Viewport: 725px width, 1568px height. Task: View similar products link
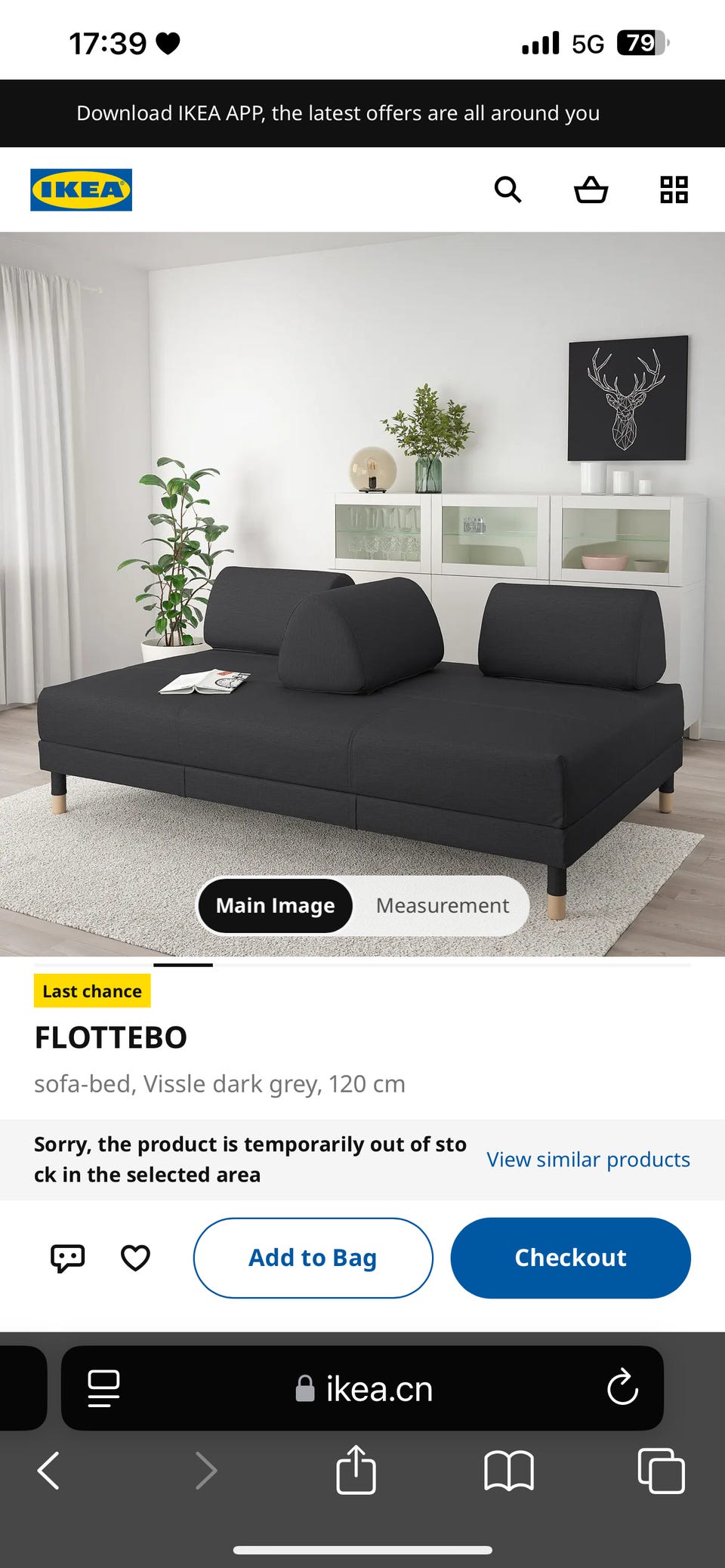pyautogui.click(x=588, y=1160)
